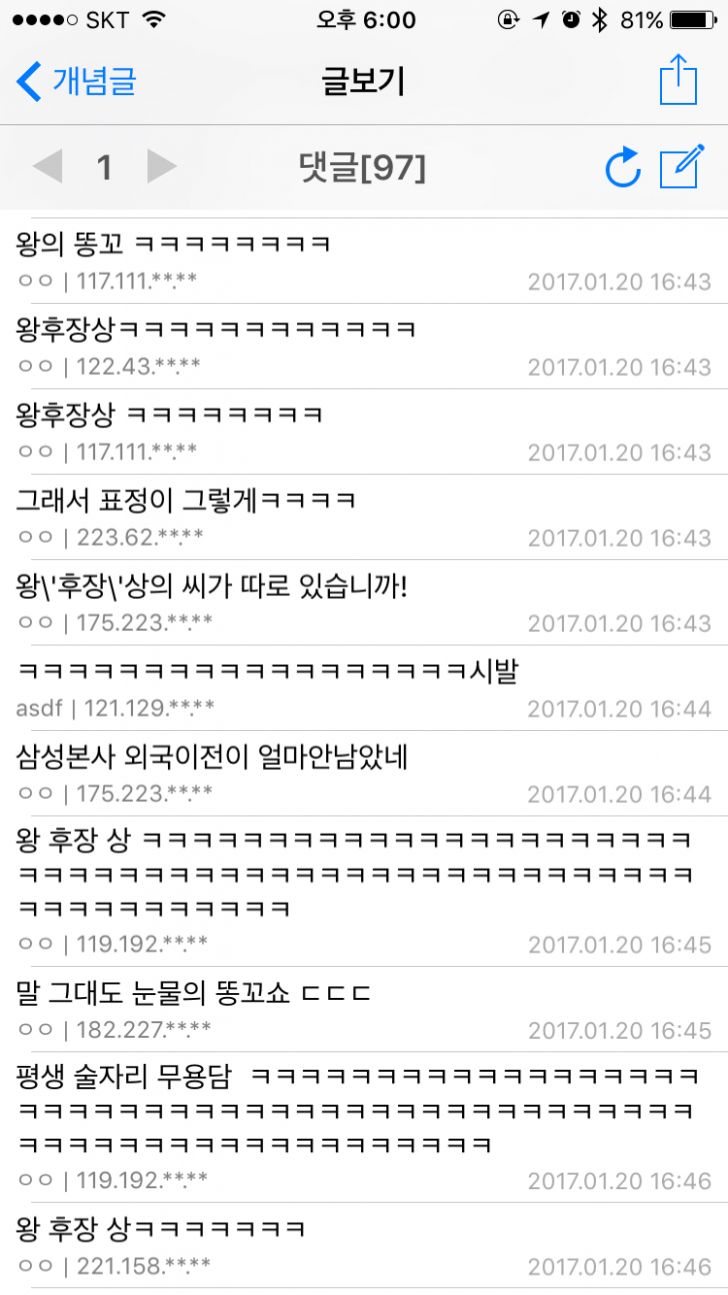Go back to 개념글 list
Viewport: 728px width, 1295px height.
[76, 81]
